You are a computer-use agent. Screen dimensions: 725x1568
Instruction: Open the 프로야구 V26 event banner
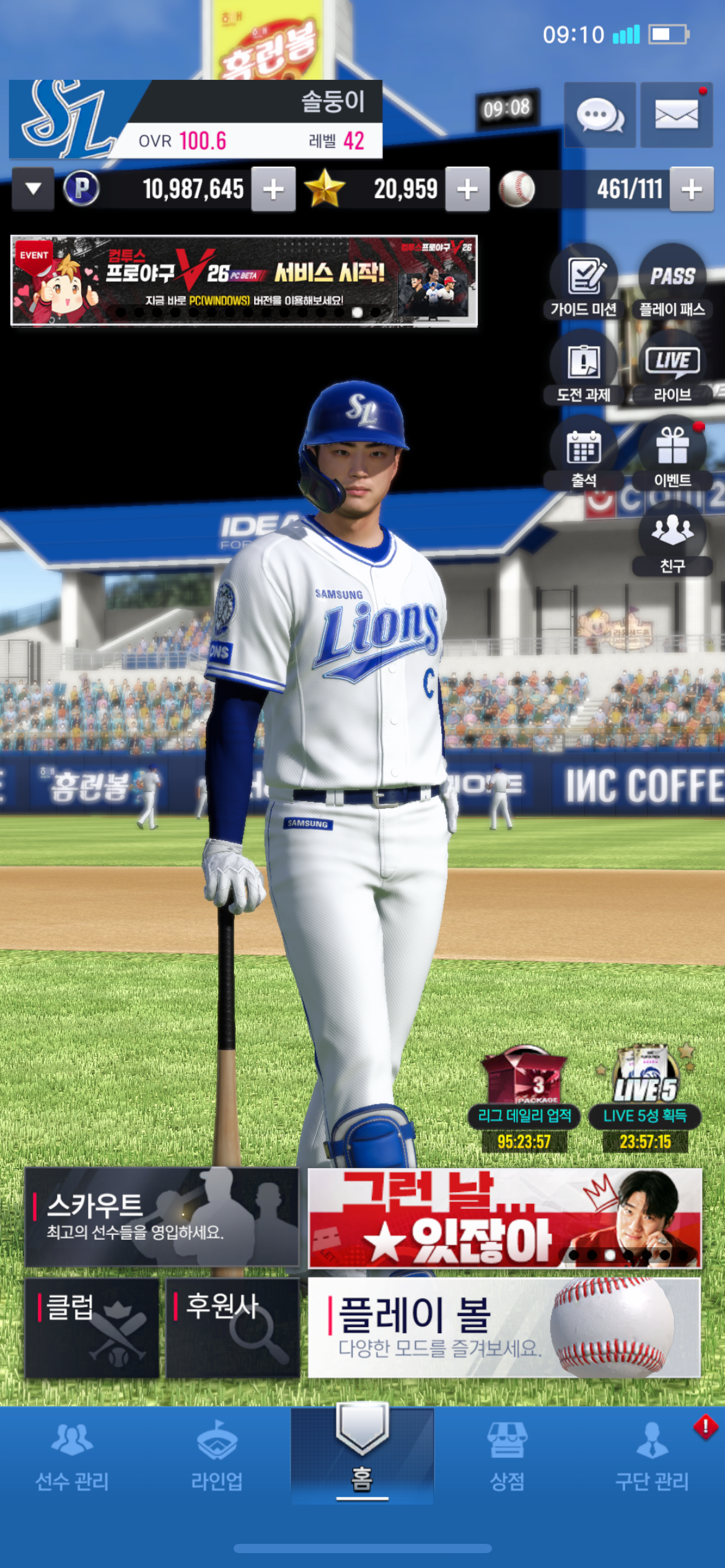point(244,281)
